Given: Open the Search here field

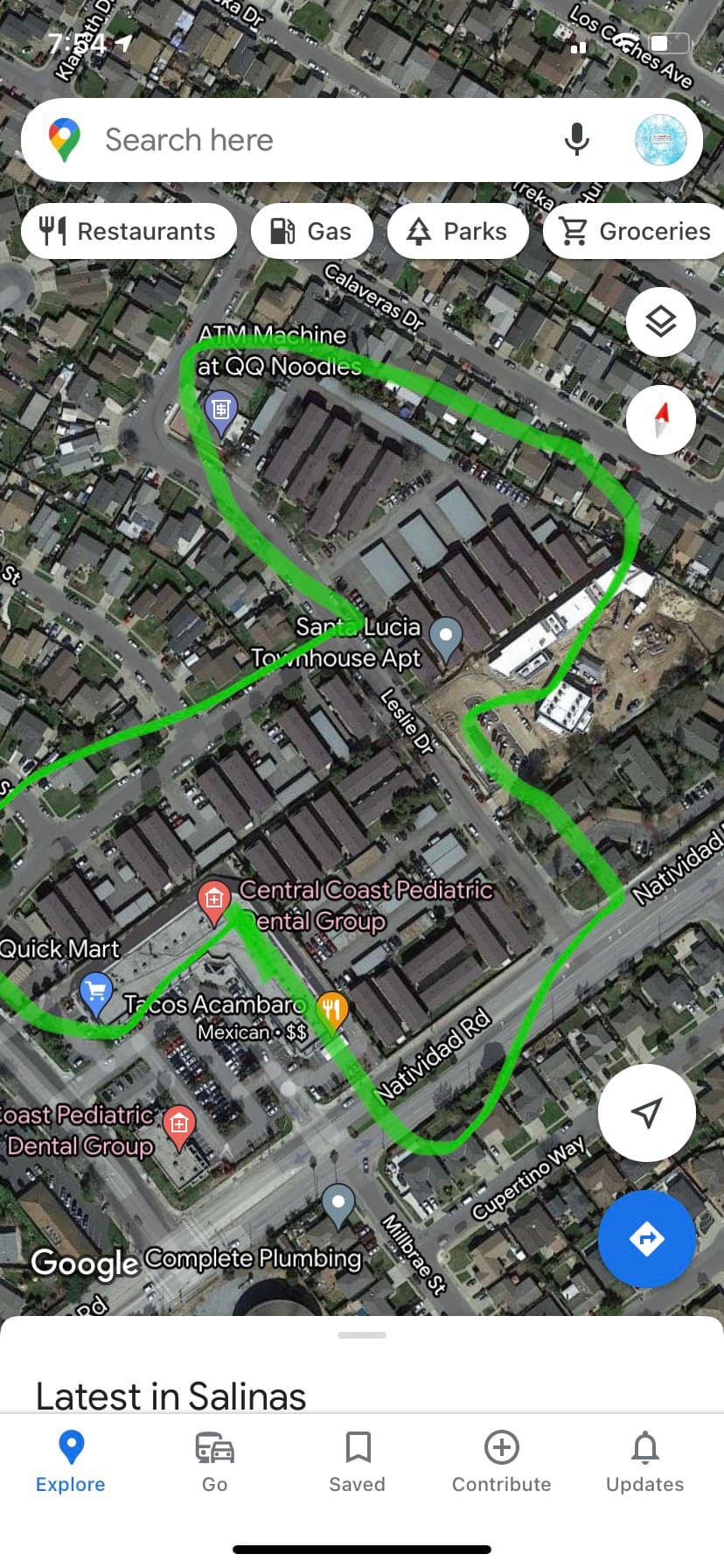Looking at the screenshot, I should 324,140.
